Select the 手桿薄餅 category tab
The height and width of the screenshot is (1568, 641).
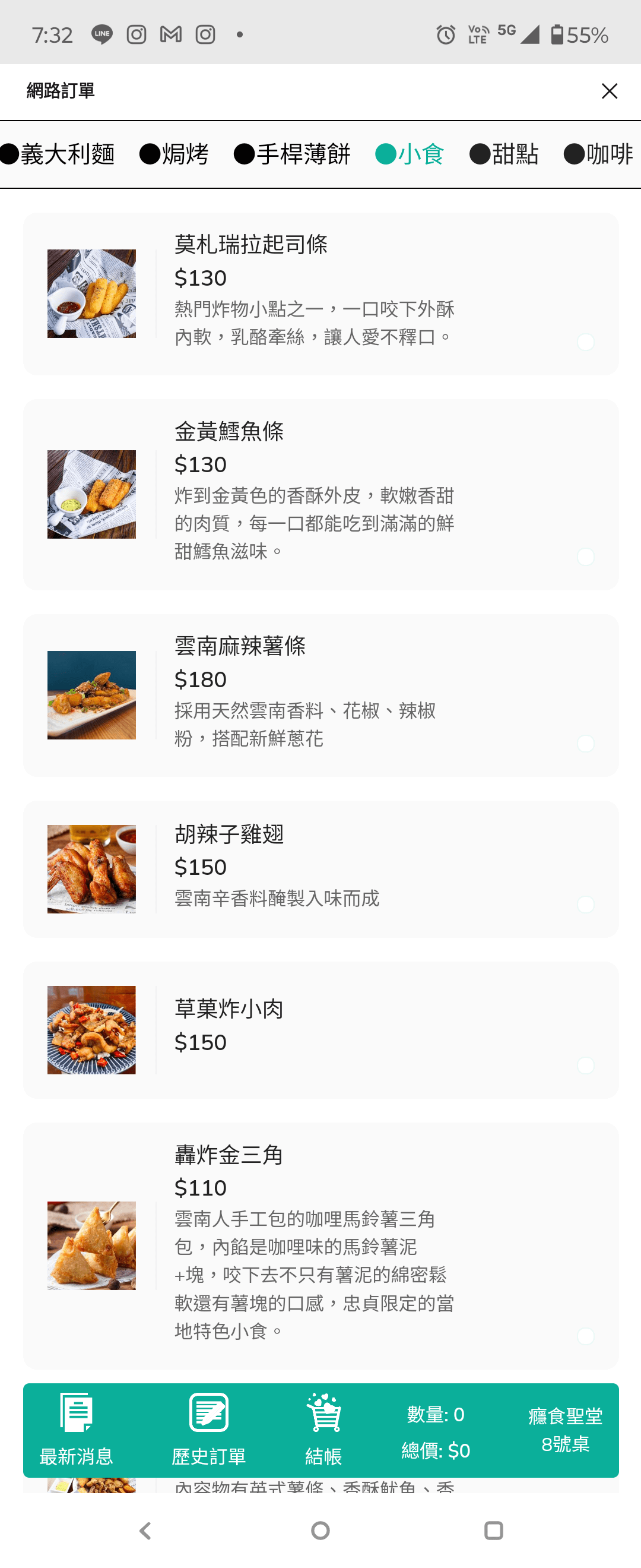pyautogui.click(x=293, y=154)
